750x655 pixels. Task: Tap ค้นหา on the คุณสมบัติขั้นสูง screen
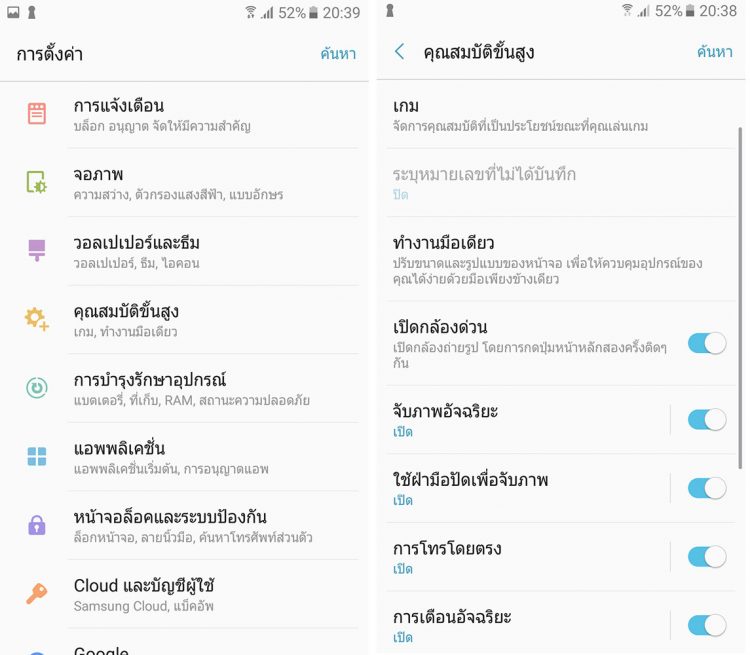point(714,52)
